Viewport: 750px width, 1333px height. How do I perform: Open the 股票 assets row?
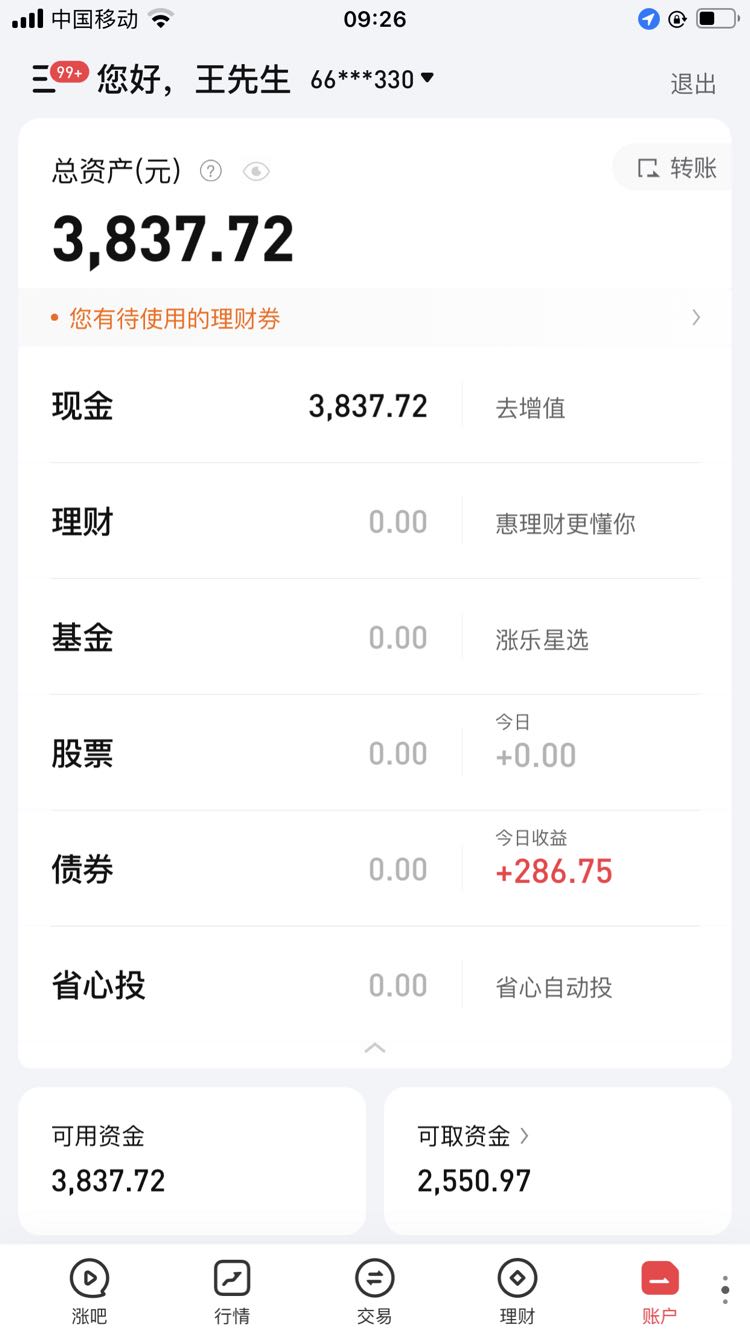(x=375, y=754)
